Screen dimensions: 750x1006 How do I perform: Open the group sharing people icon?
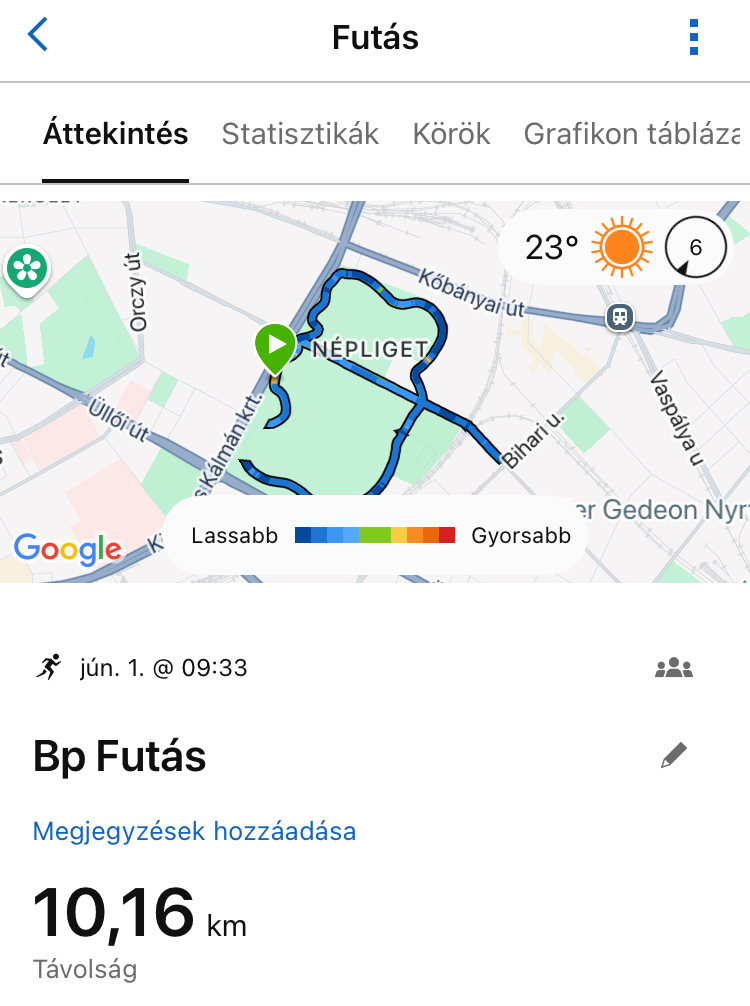click(674, 668)
